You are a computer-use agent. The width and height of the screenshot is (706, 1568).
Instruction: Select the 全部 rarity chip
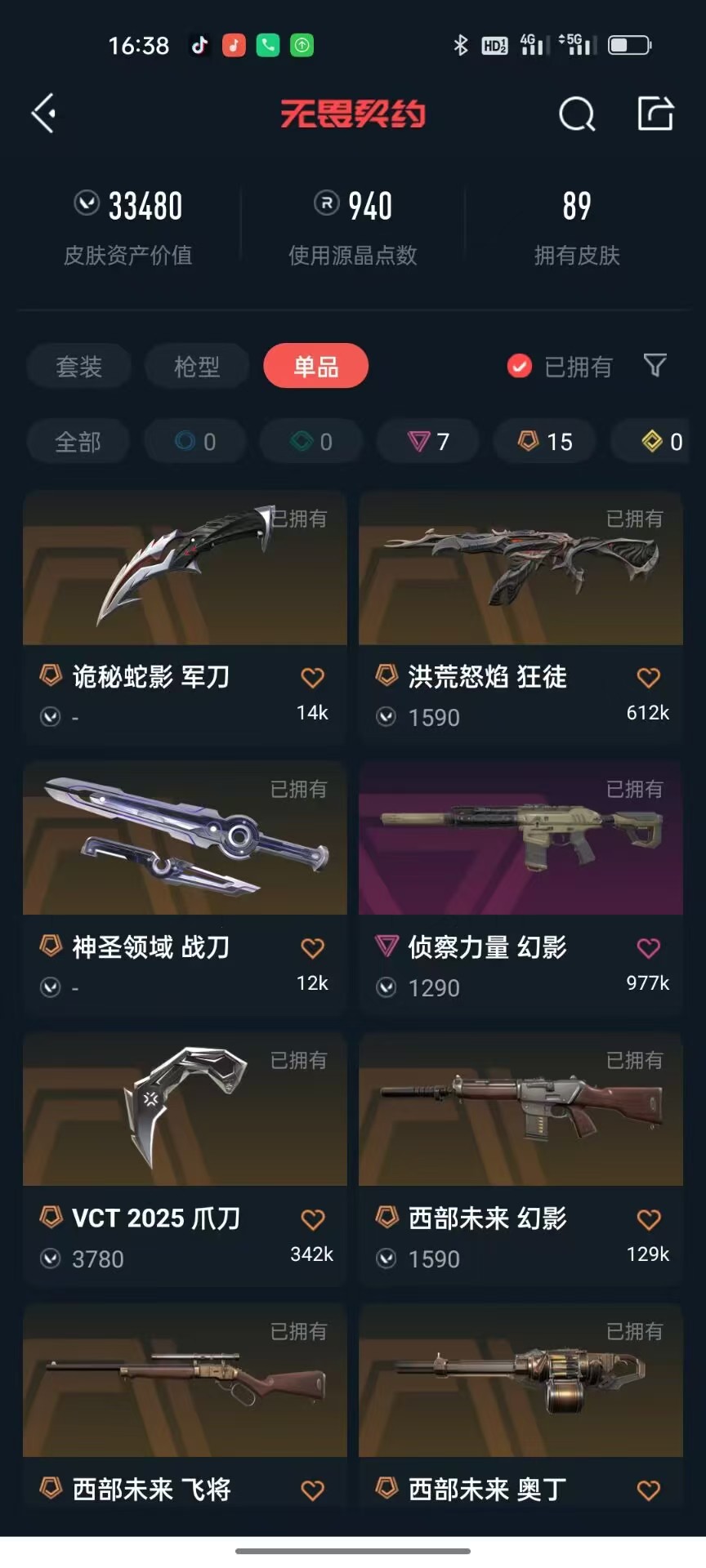coord(78,442)
